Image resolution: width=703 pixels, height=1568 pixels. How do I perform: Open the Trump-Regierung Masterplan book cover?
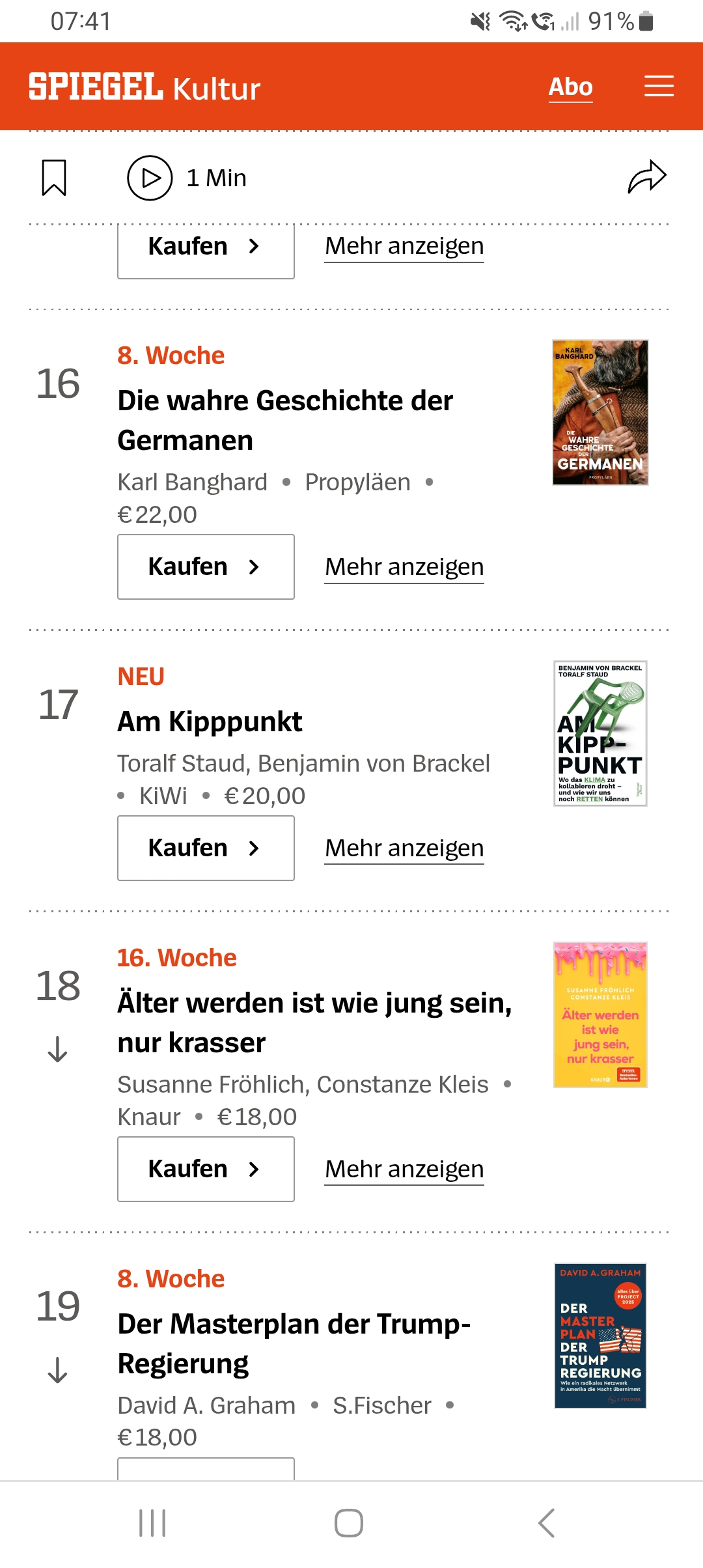(x=600, y=1336)
